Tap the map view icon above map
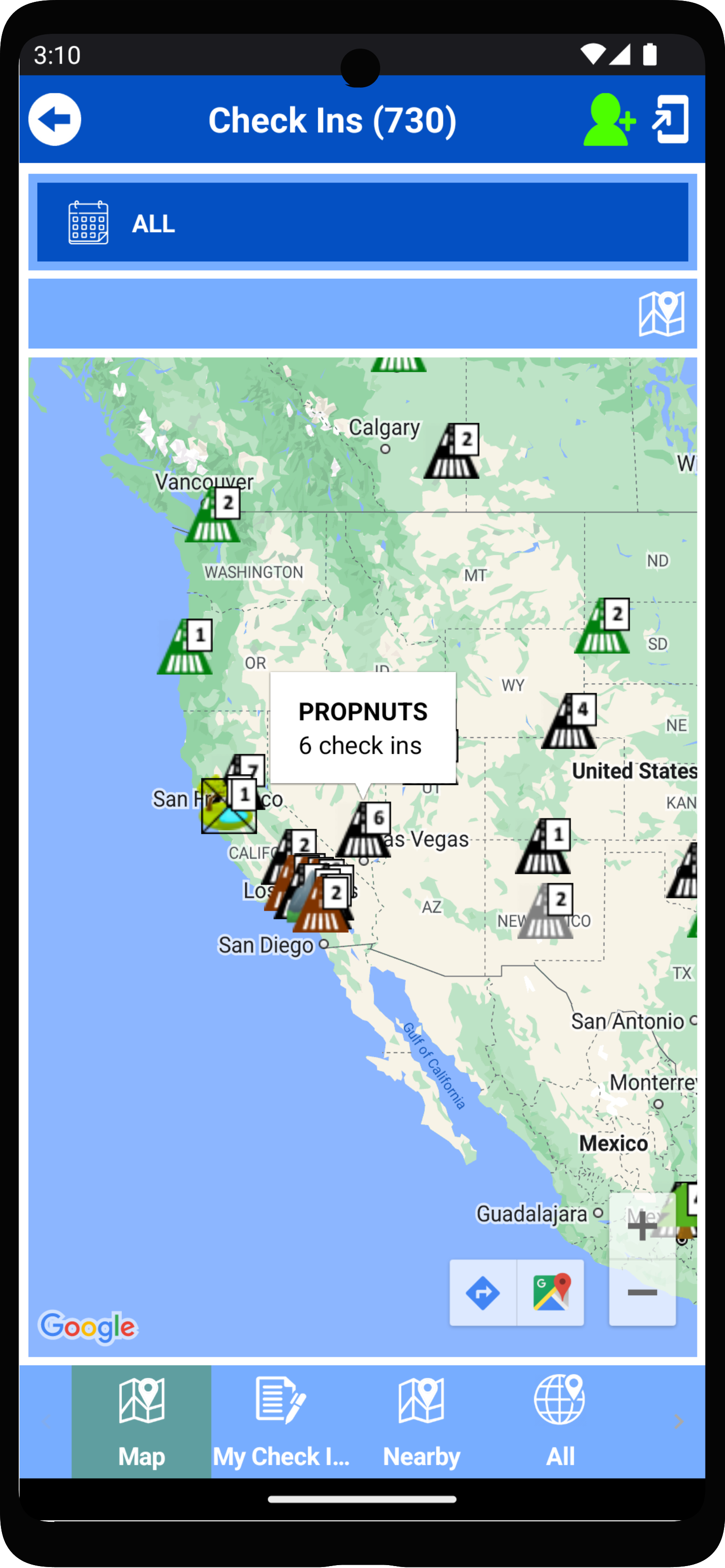 [661, 314]
